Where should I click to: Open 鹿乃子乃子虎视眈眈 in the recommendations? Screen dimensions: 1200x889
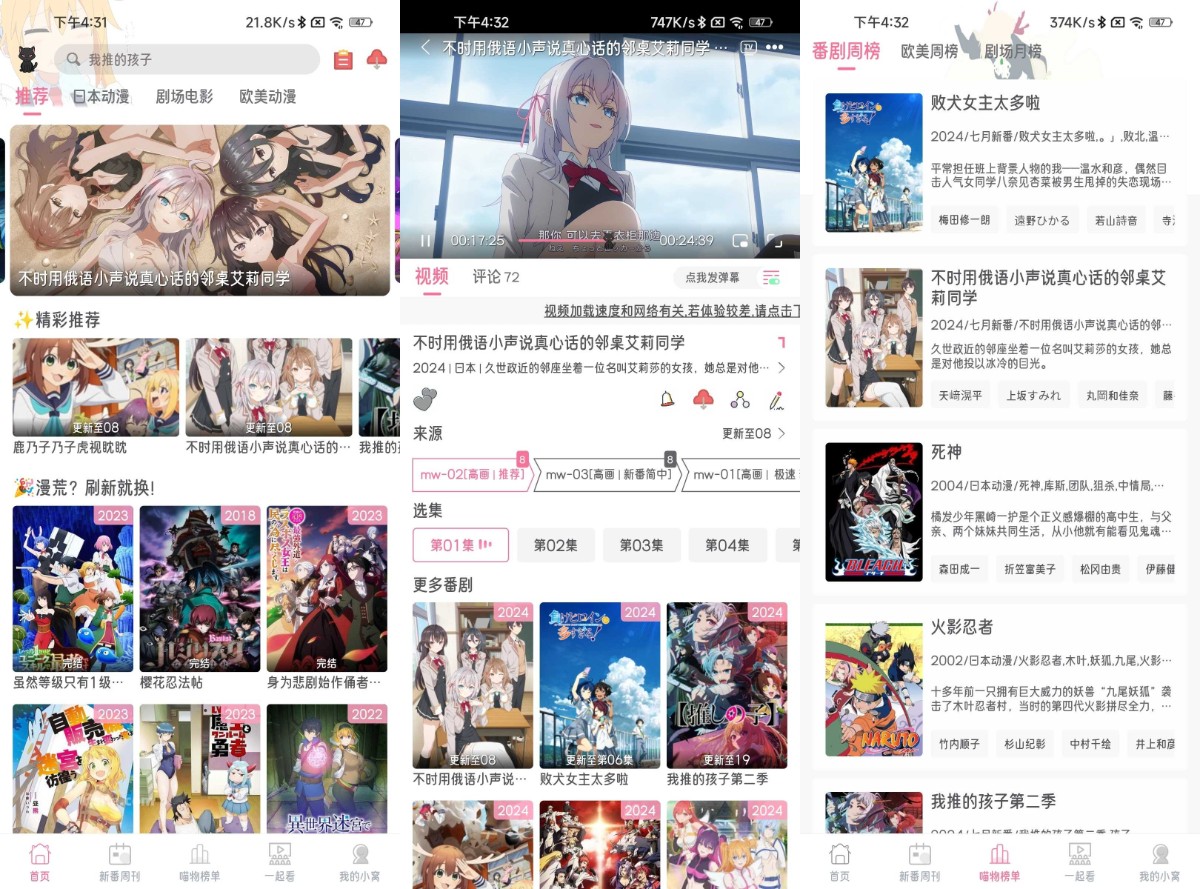(x=96, y=389)
